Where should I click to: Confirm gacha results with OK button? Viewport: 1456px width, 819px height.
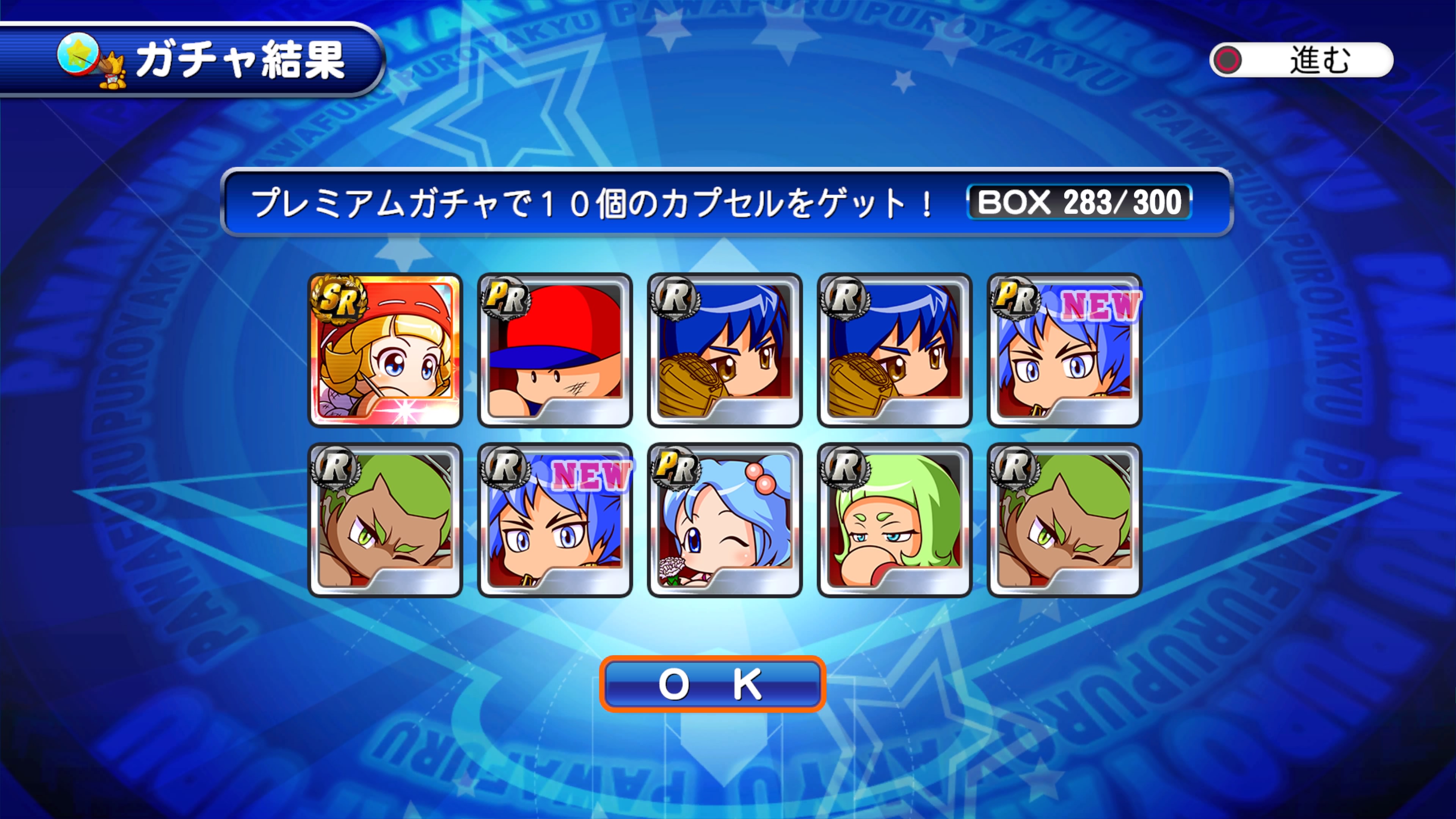click(x=712, y=684)
